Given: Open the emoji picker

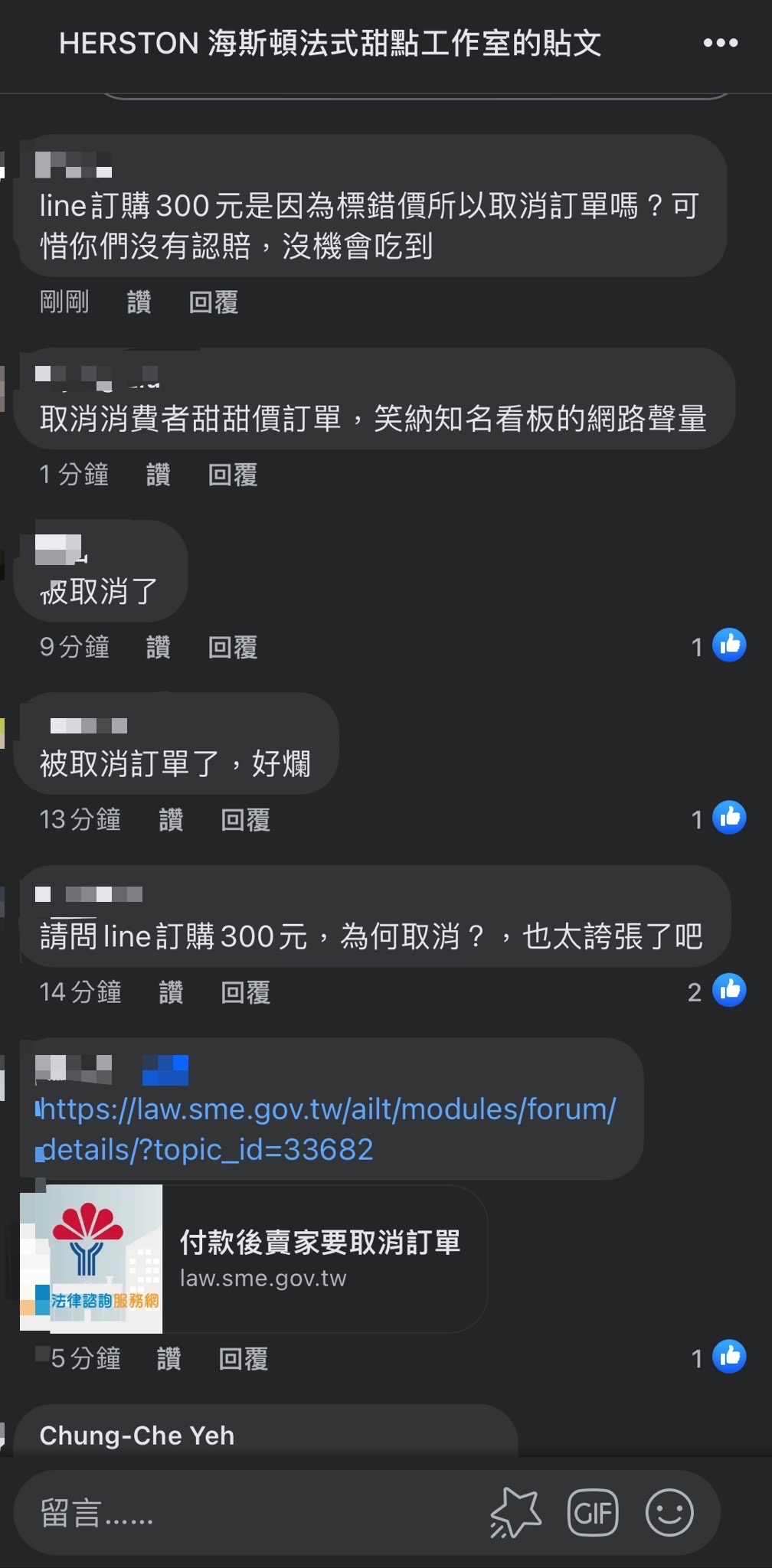Looking at the screenshot, I should click(669, 1513).
